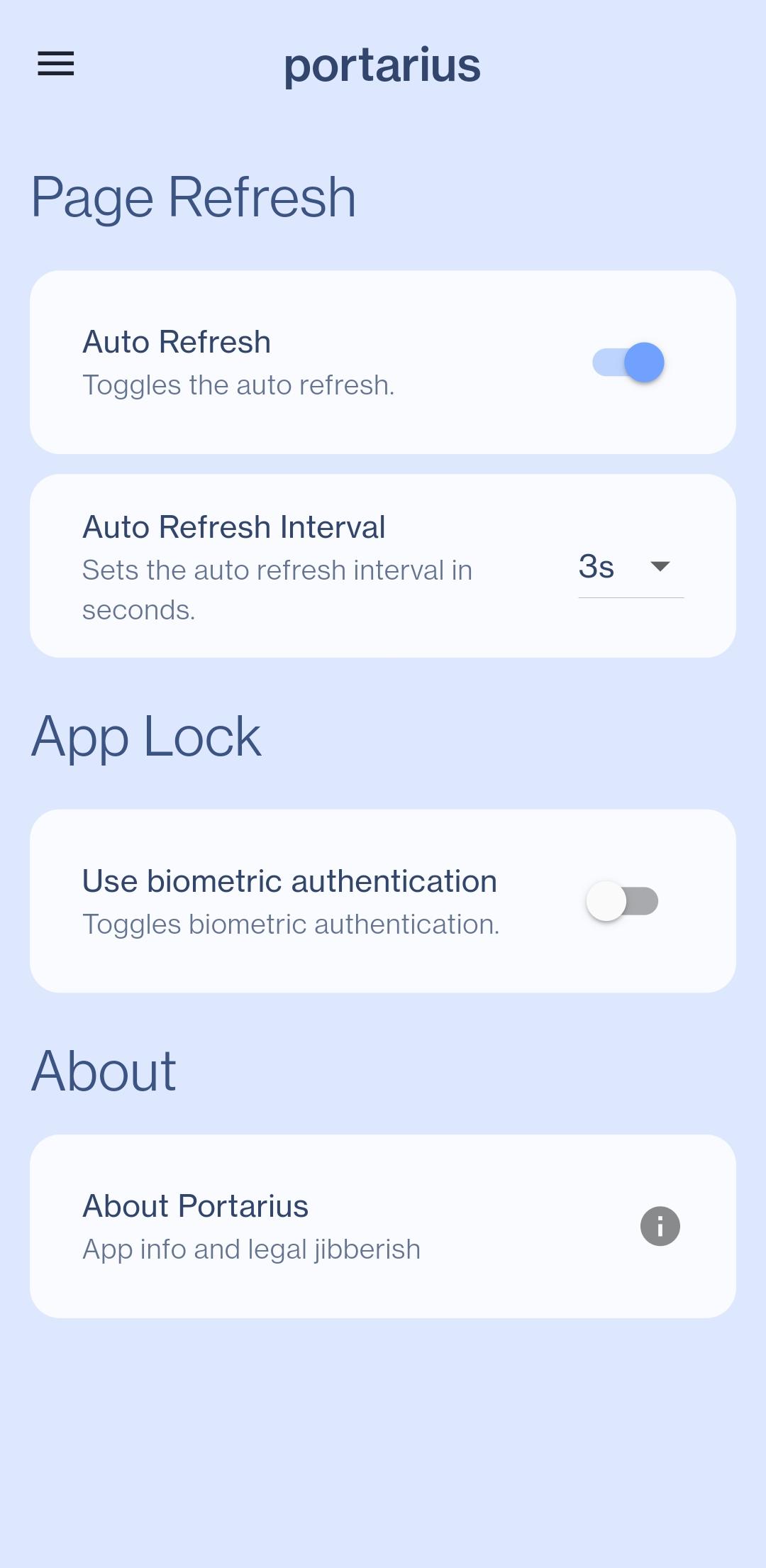
Task: Enable biometric authentication toggle
Action: click(x=622, y=901)
